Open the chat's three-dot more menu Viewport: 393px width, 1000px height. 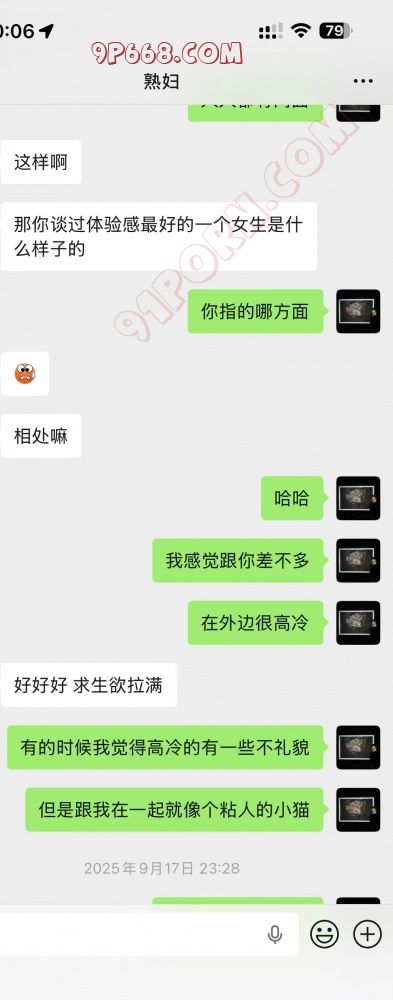coord(362,81)
